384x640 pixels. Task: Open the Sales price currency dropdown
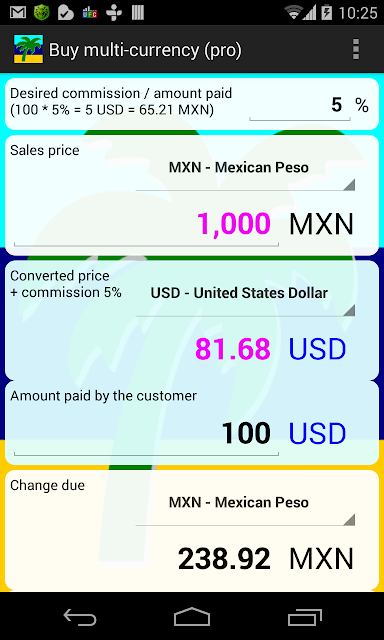coord(245,173)
